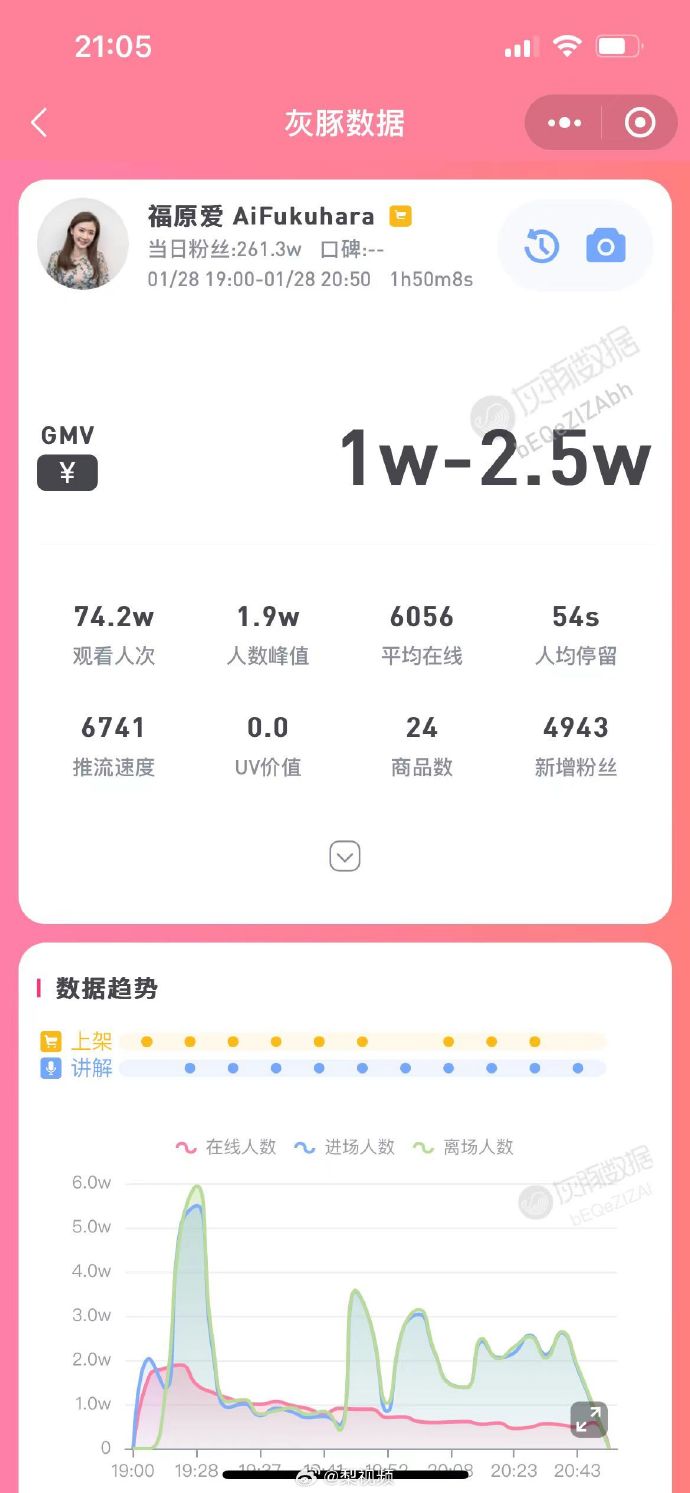Image resolution: width=690 pixels, height=1493 pixels.
Task: Expand the trend chart to fullscreen
Action: pyautogui.click(x=589, y=1419)
